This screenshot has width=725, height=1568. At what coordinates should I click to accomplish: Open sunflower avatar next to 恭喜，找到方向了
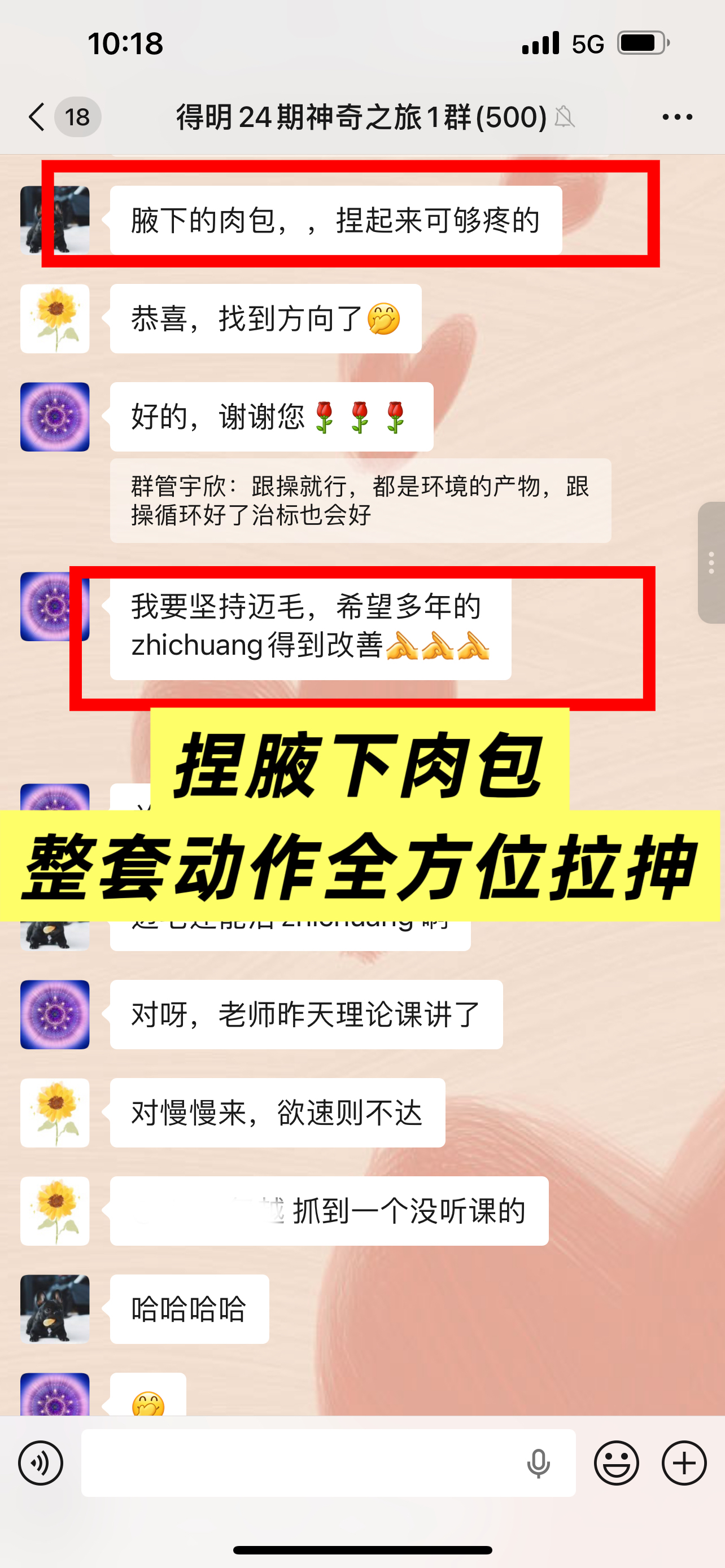click(x=55, y=318)
